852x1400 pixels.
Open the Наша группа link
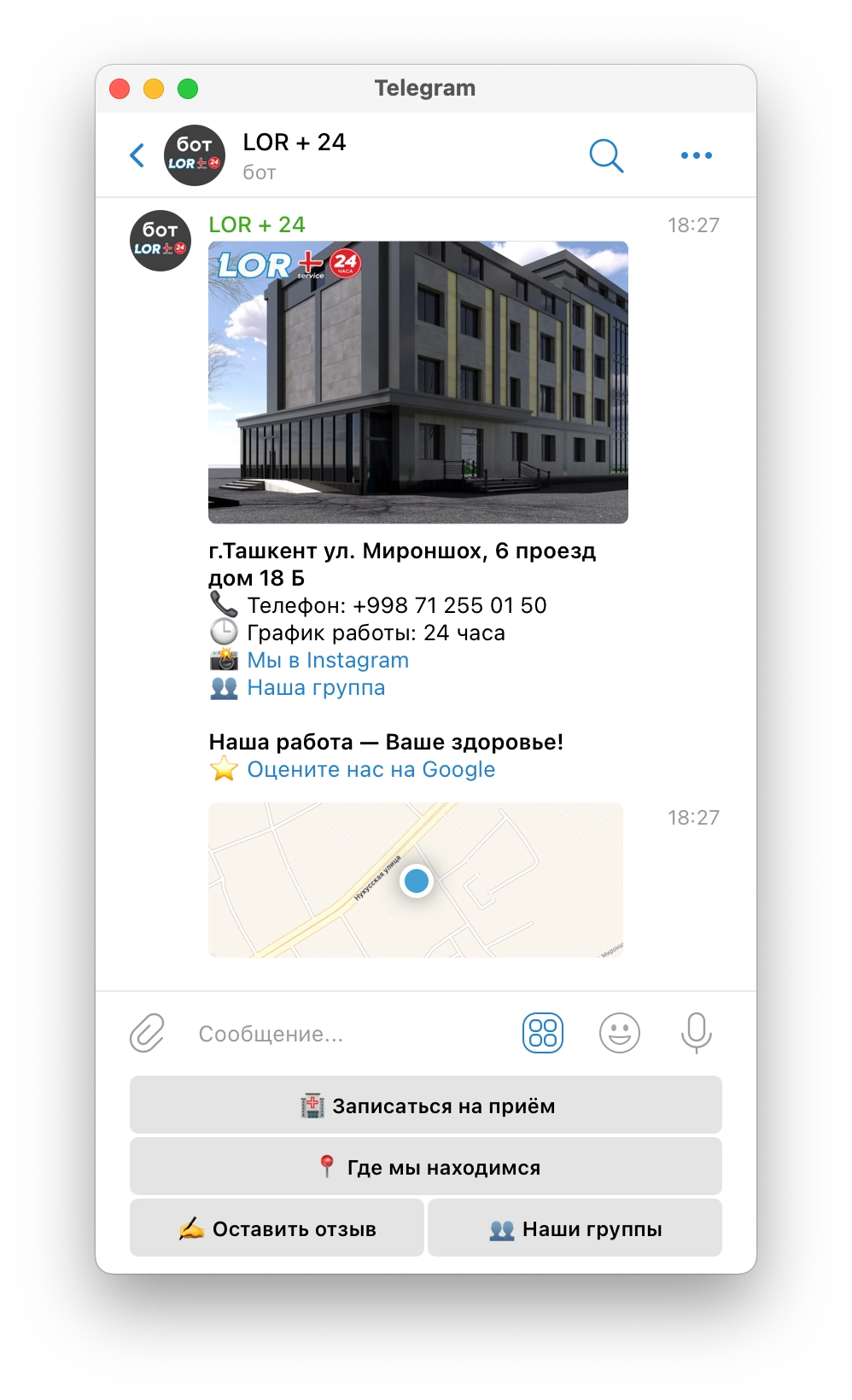pos(316,688)
